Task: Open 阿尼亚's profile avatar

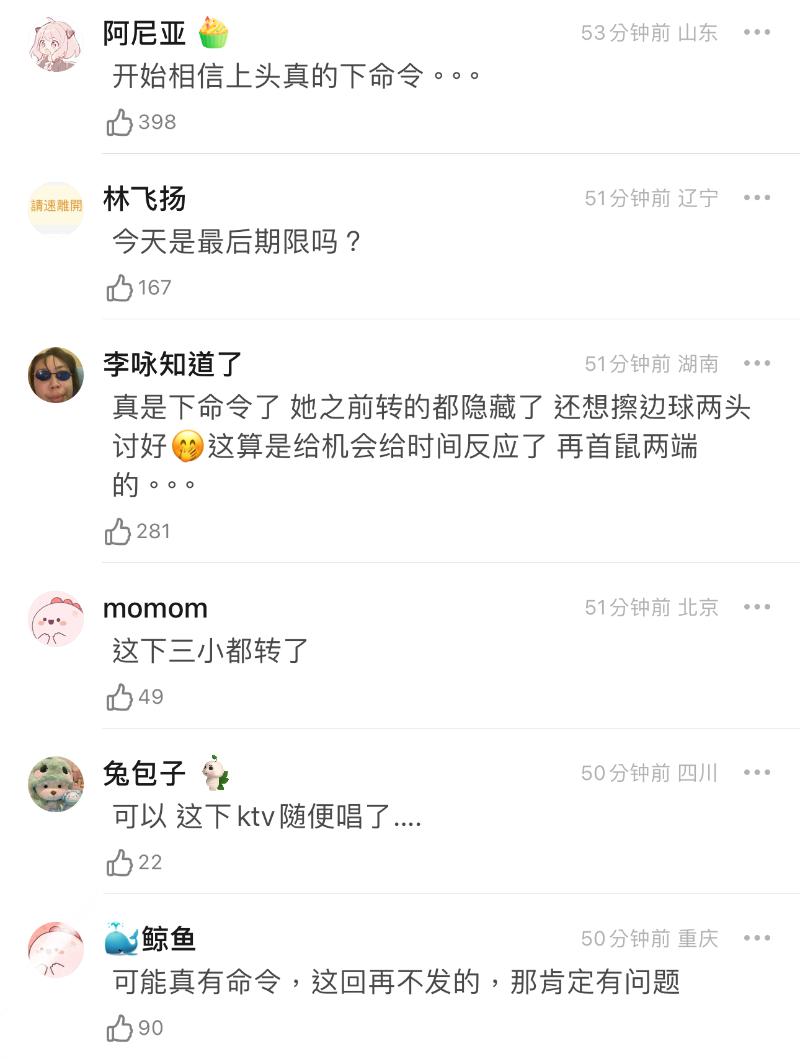Action: click(56, 45)
